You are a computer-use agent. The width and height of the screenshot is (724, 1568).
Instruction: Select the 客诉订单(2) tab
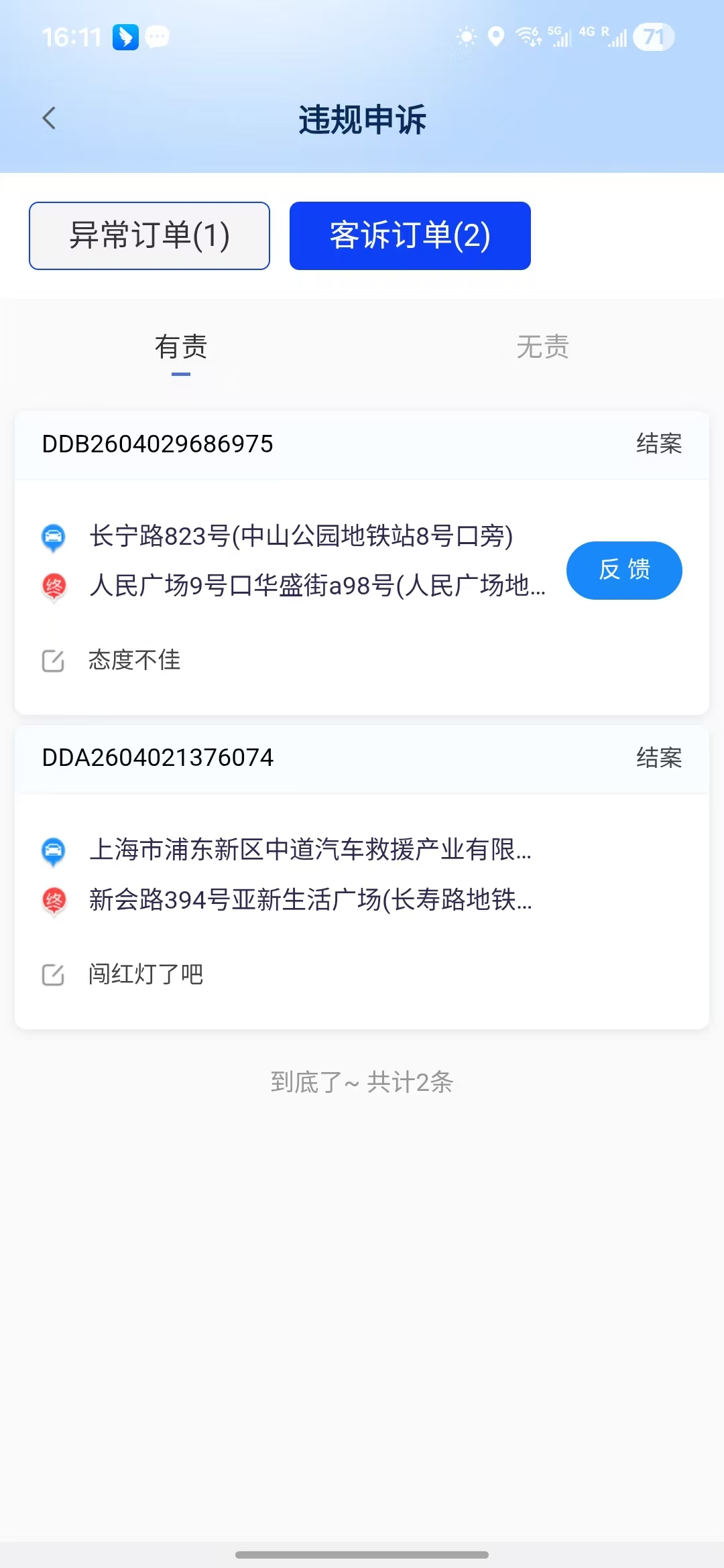(x=410, y=236)
